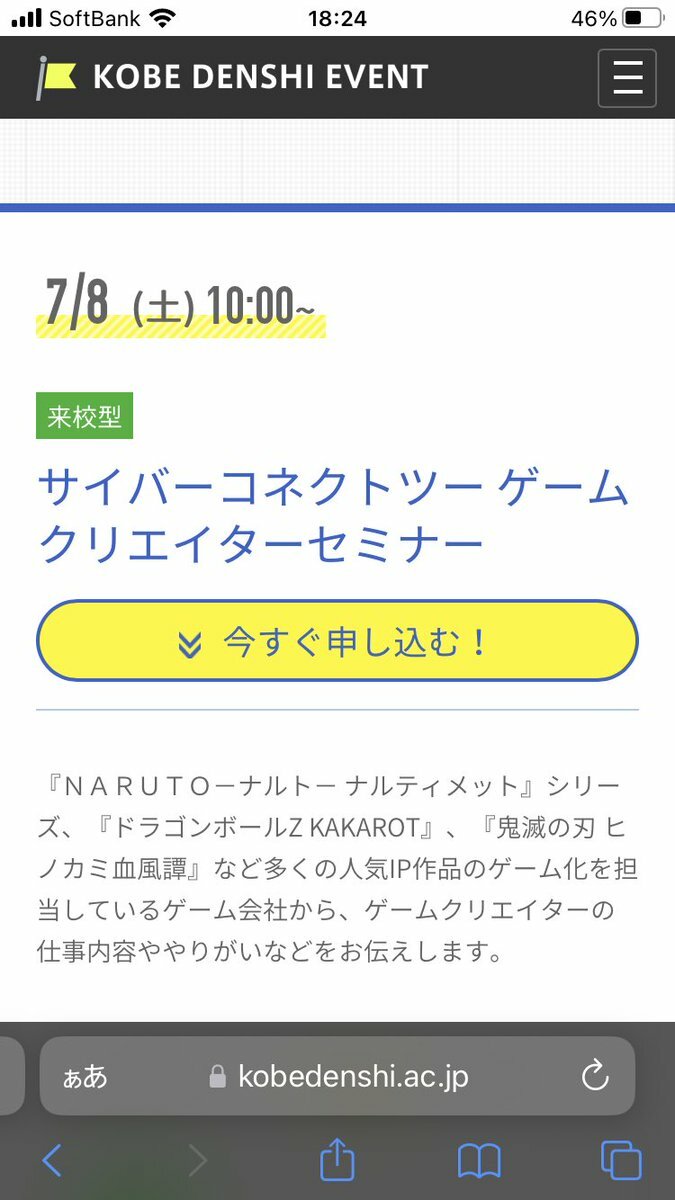Go back to the previous page
Viewport: 675px width, 1200px height.
[x=52, y=1160]
